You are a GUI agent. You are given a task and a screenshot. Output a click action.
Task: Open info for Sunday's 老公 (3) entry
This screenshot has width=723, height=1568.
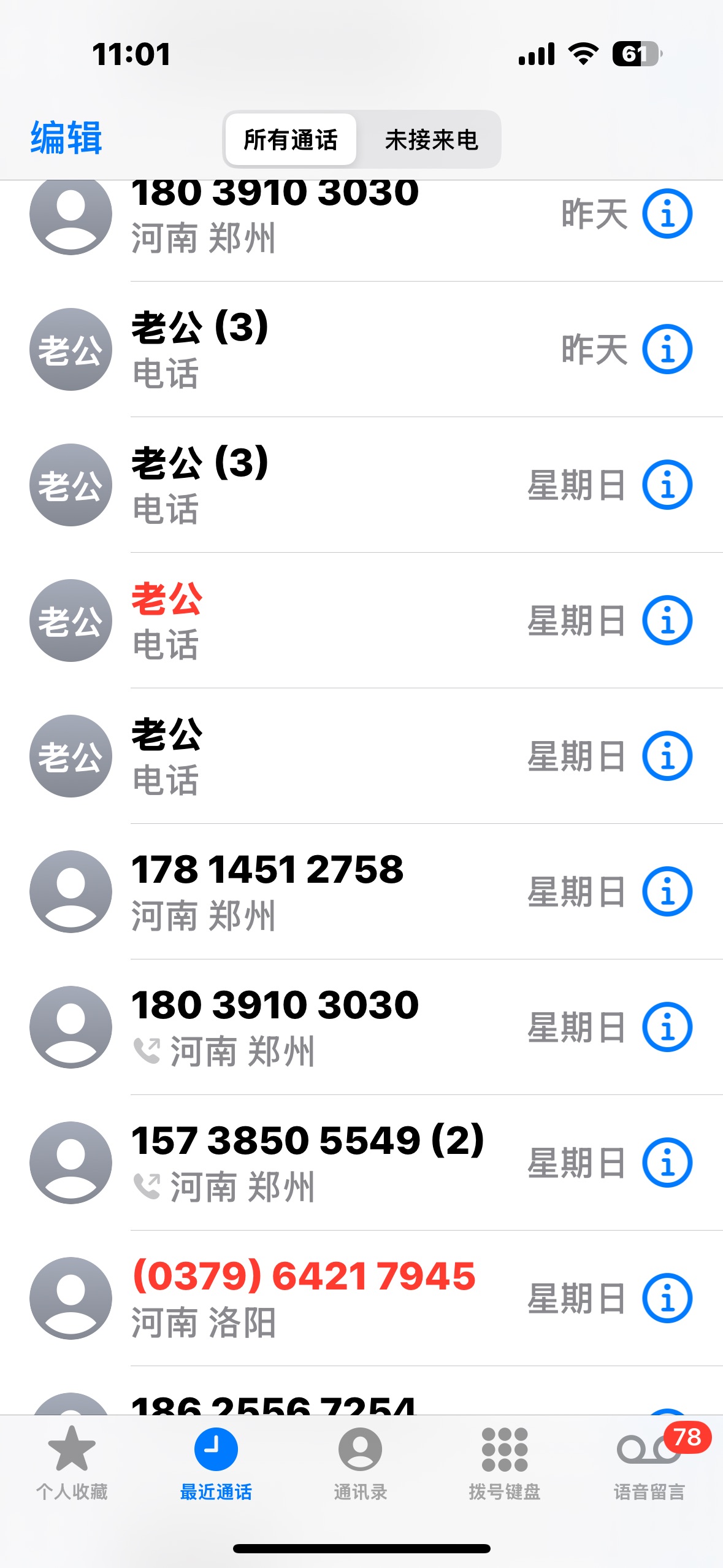pyautogui.click(x=667, y=485)
